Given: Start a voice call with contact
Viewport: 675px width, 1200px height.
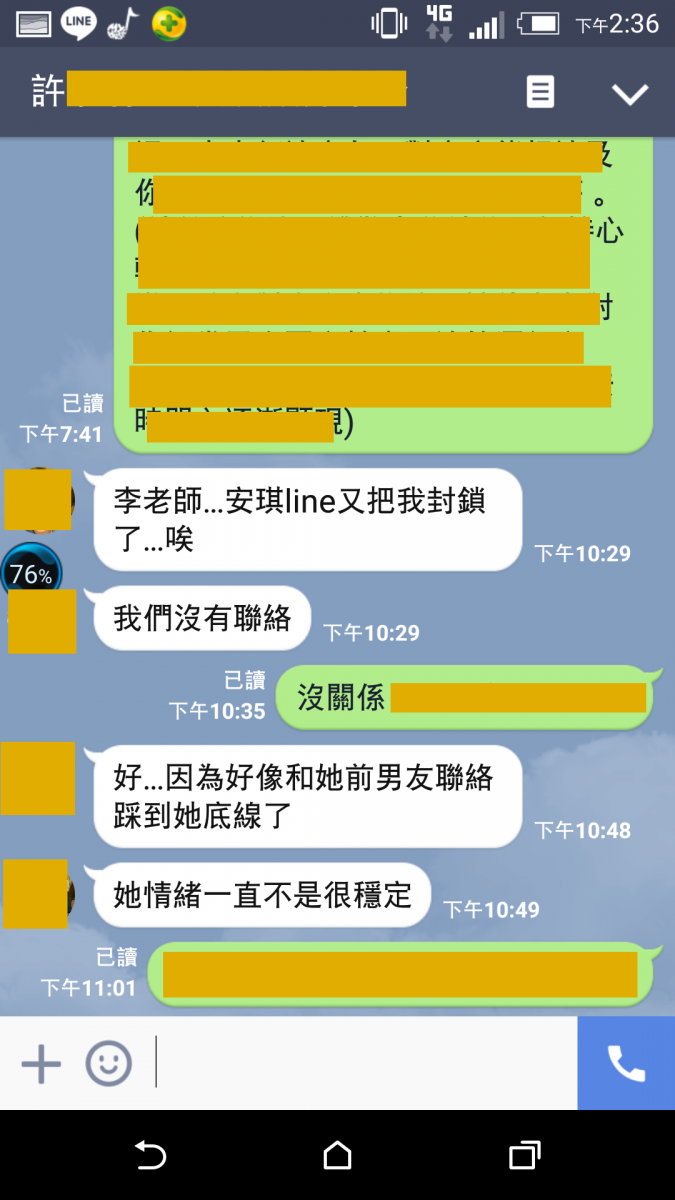Looking at the screenshot, I should [x=626, y=1064].
